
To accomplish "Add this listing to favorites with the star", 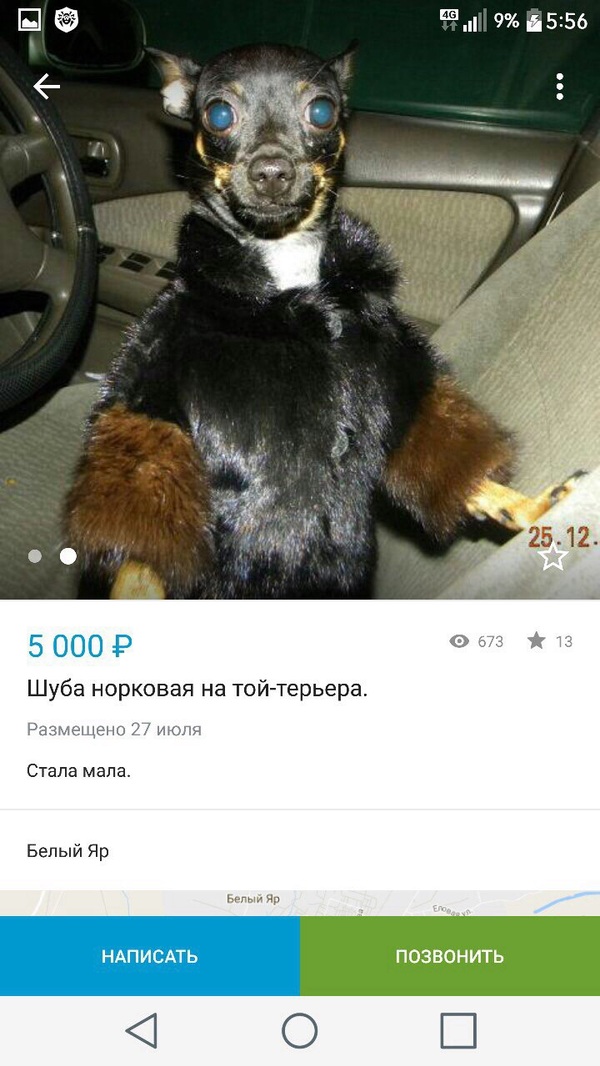I will click(553, 557).
